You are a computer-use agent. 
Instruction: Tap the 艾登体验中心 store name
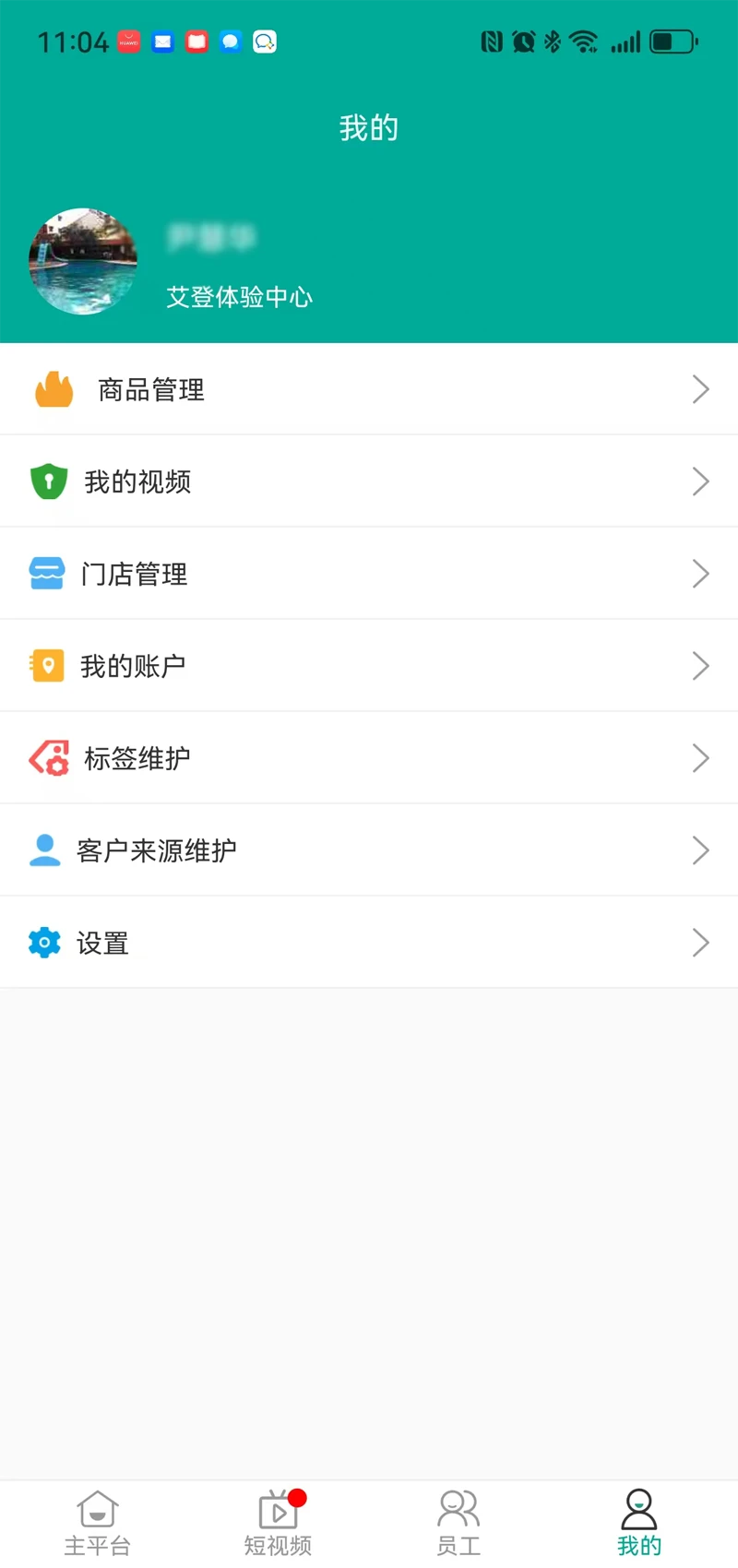point(238,297)
